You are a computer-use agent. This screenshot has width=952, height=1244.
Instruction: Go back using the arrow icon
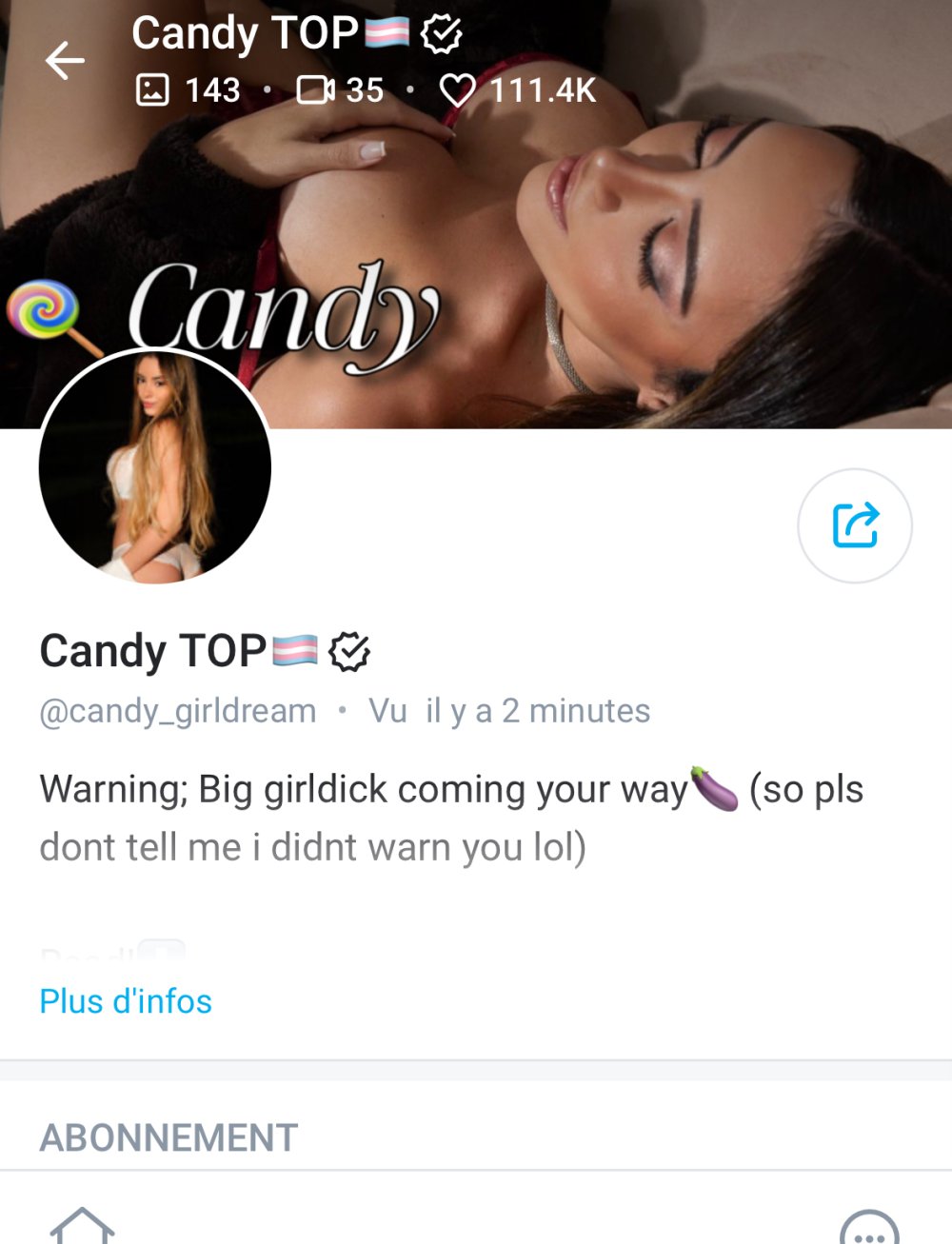click(x=65, y=61)
